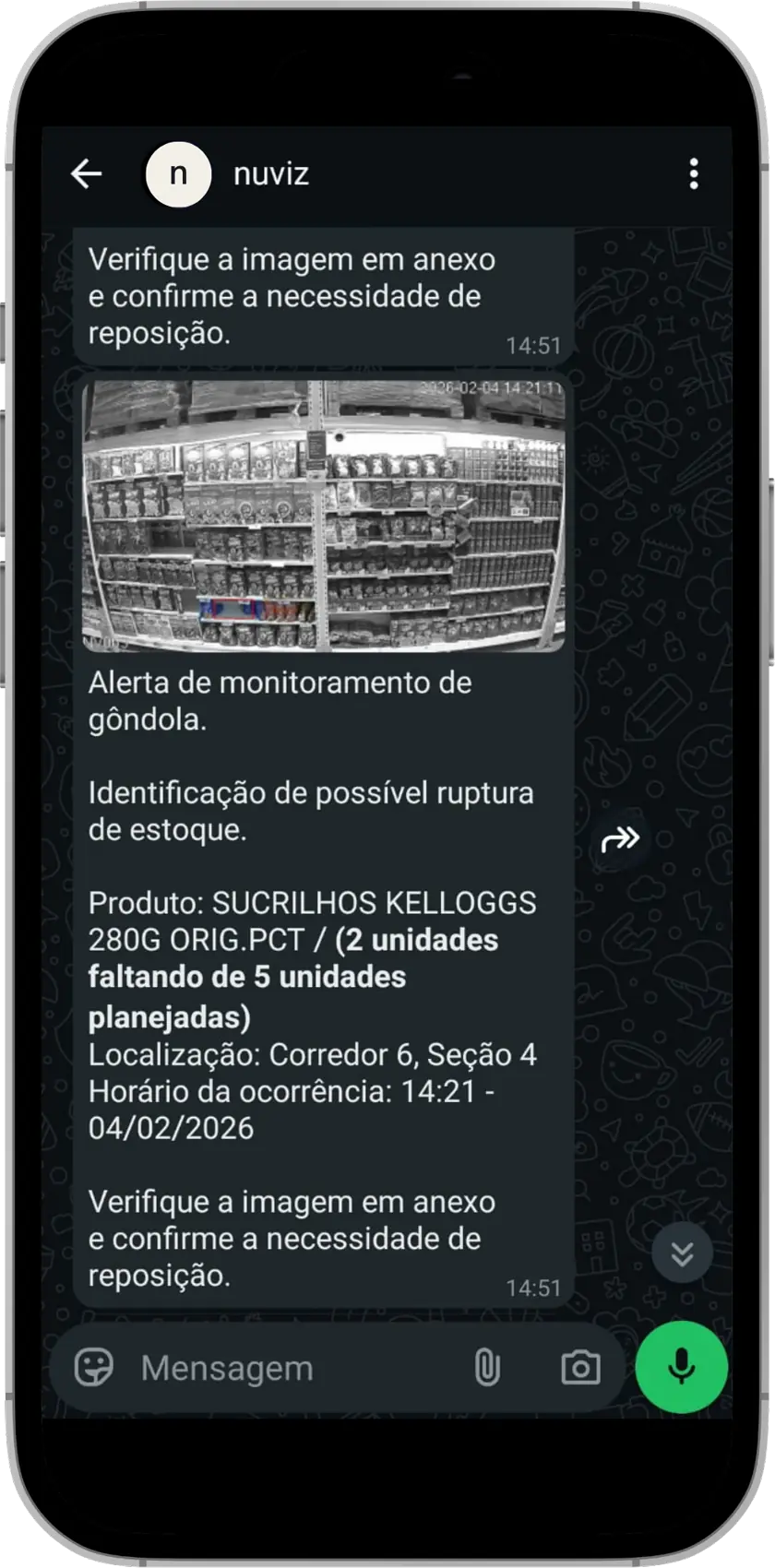
Task: Focus the Mensagem text field
Action: (x=286, y=1368)
